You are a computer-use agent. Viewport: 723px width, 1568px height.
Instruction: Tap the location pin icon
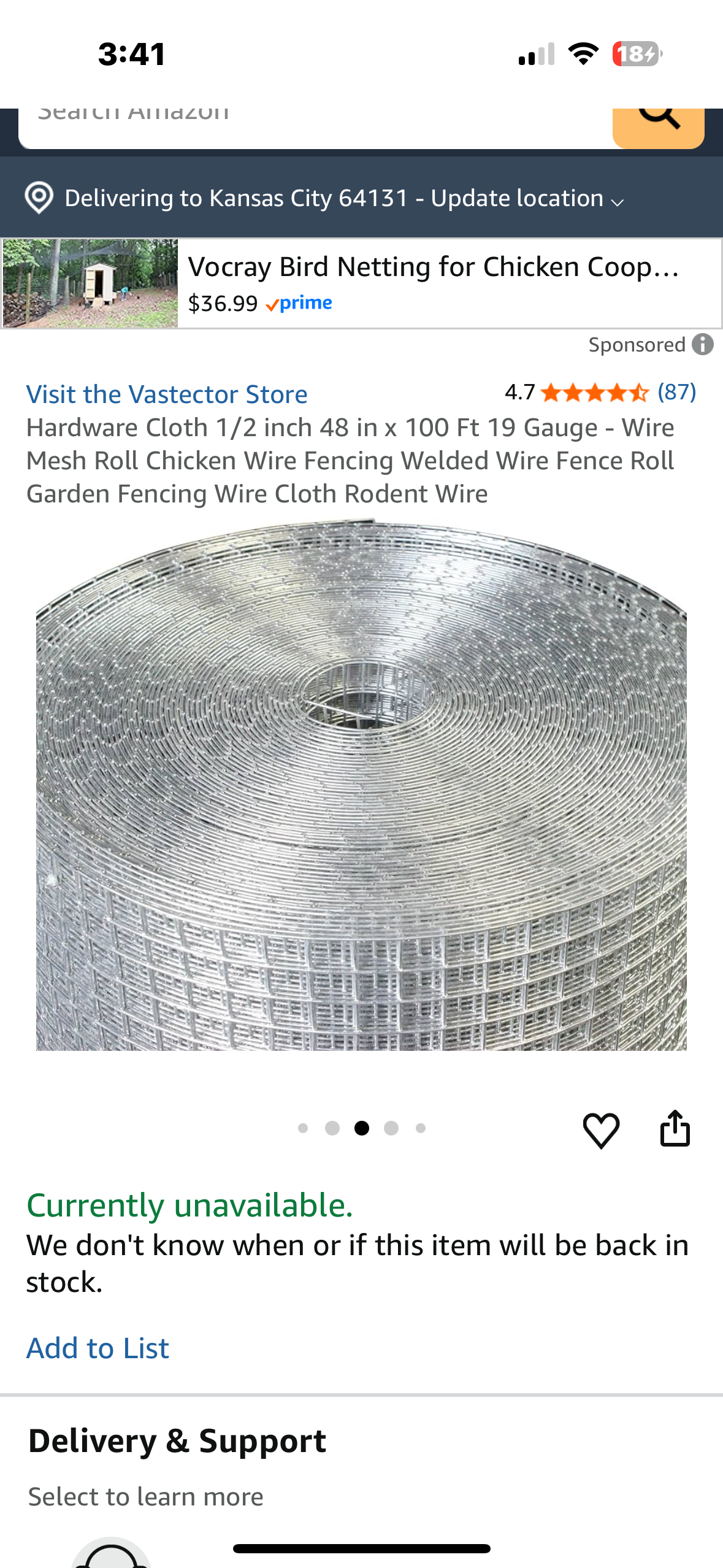coord(39,198)
